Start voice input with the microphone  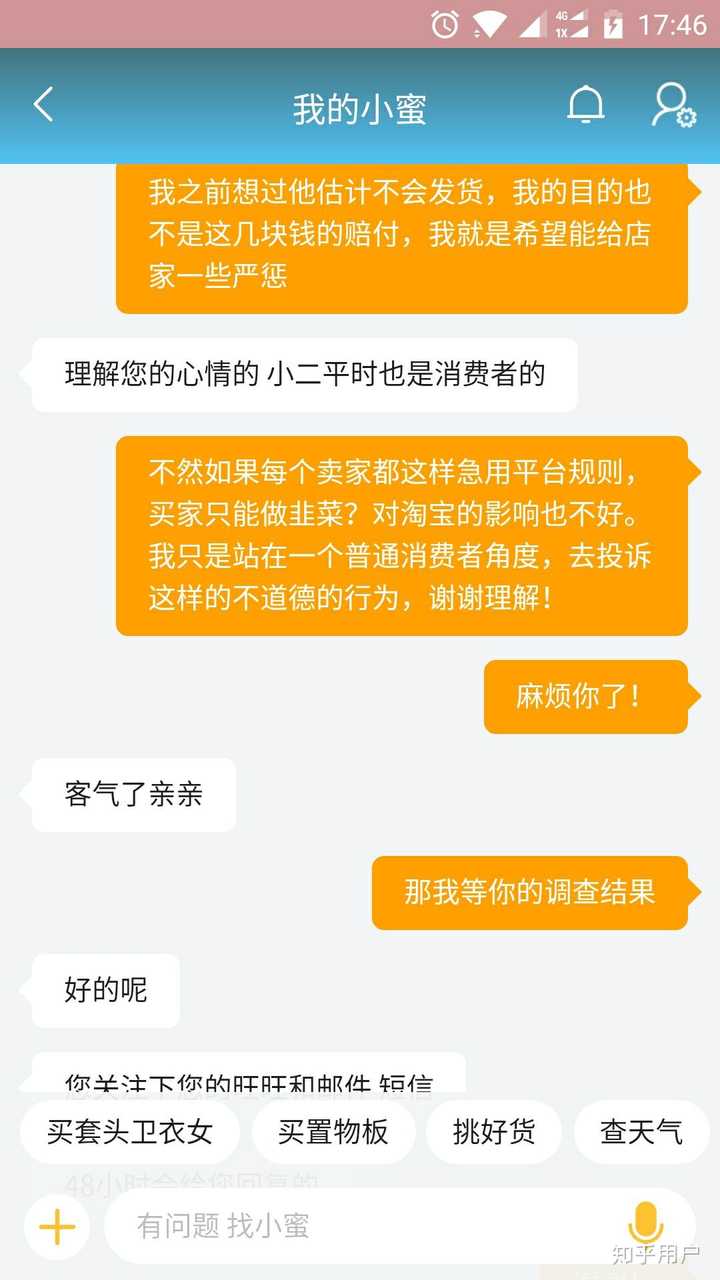pyautogui.click(x=645, y=1224)
